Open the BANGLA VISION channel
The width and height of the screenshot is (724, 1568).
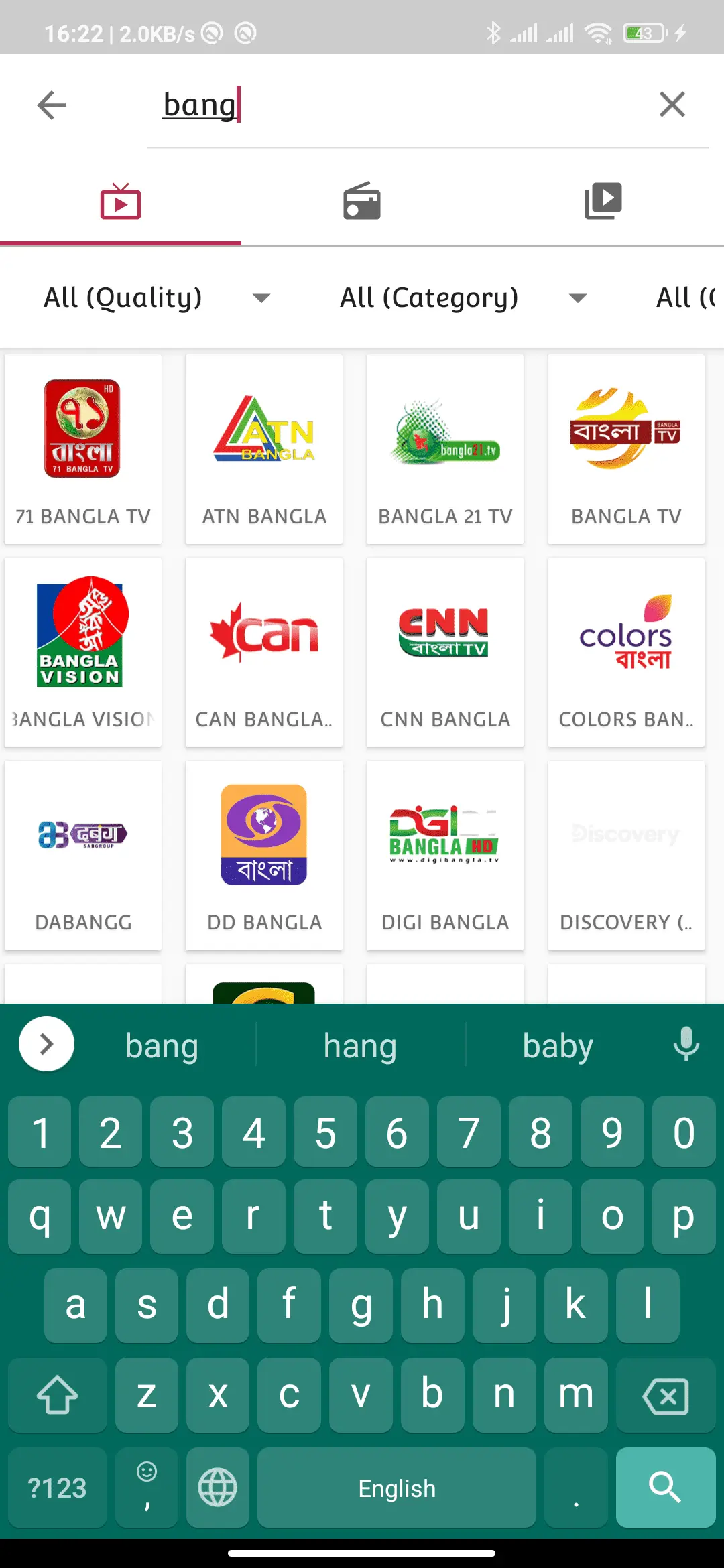(x=83, y=652)
